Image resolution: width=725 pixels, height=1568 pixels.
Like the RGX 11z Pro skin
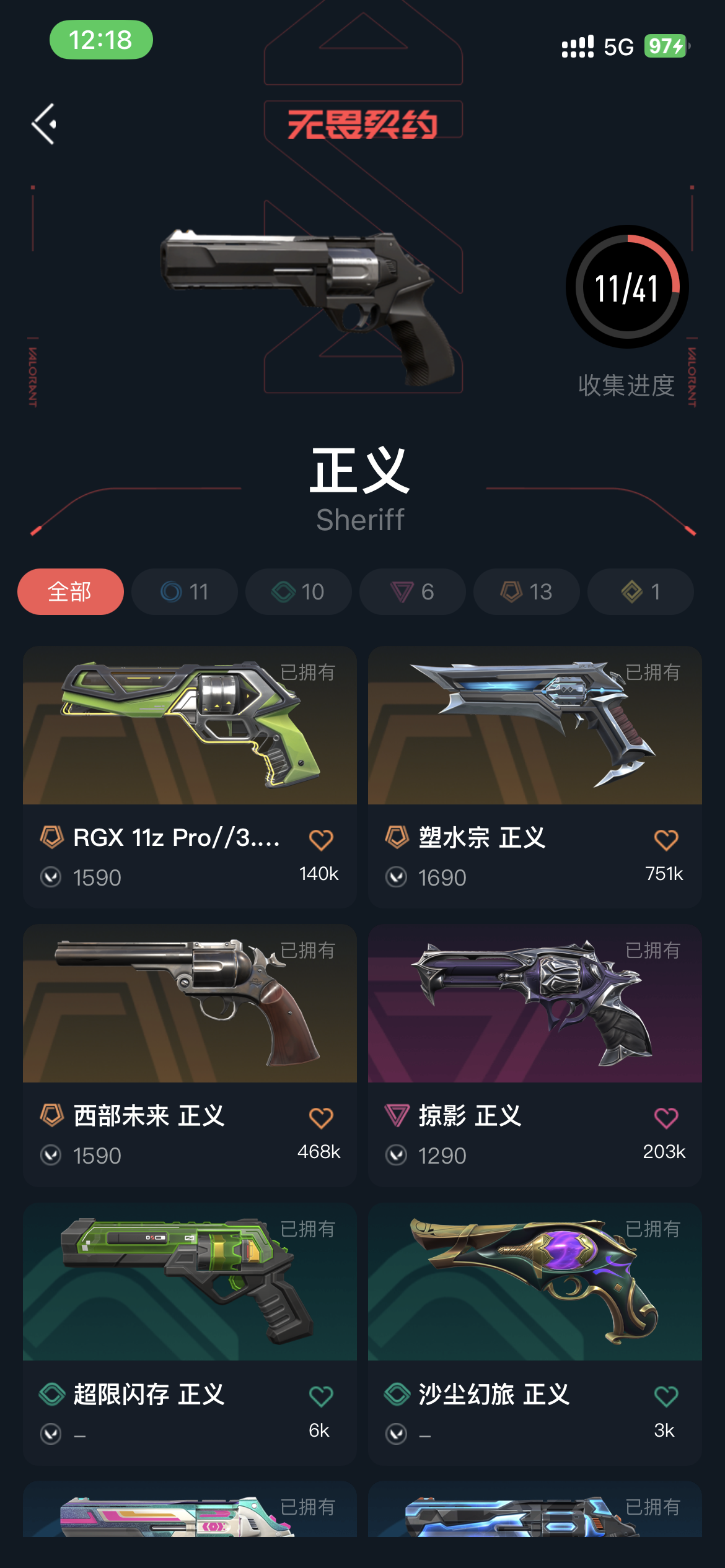pyautogui.click(x=321, y=840)
